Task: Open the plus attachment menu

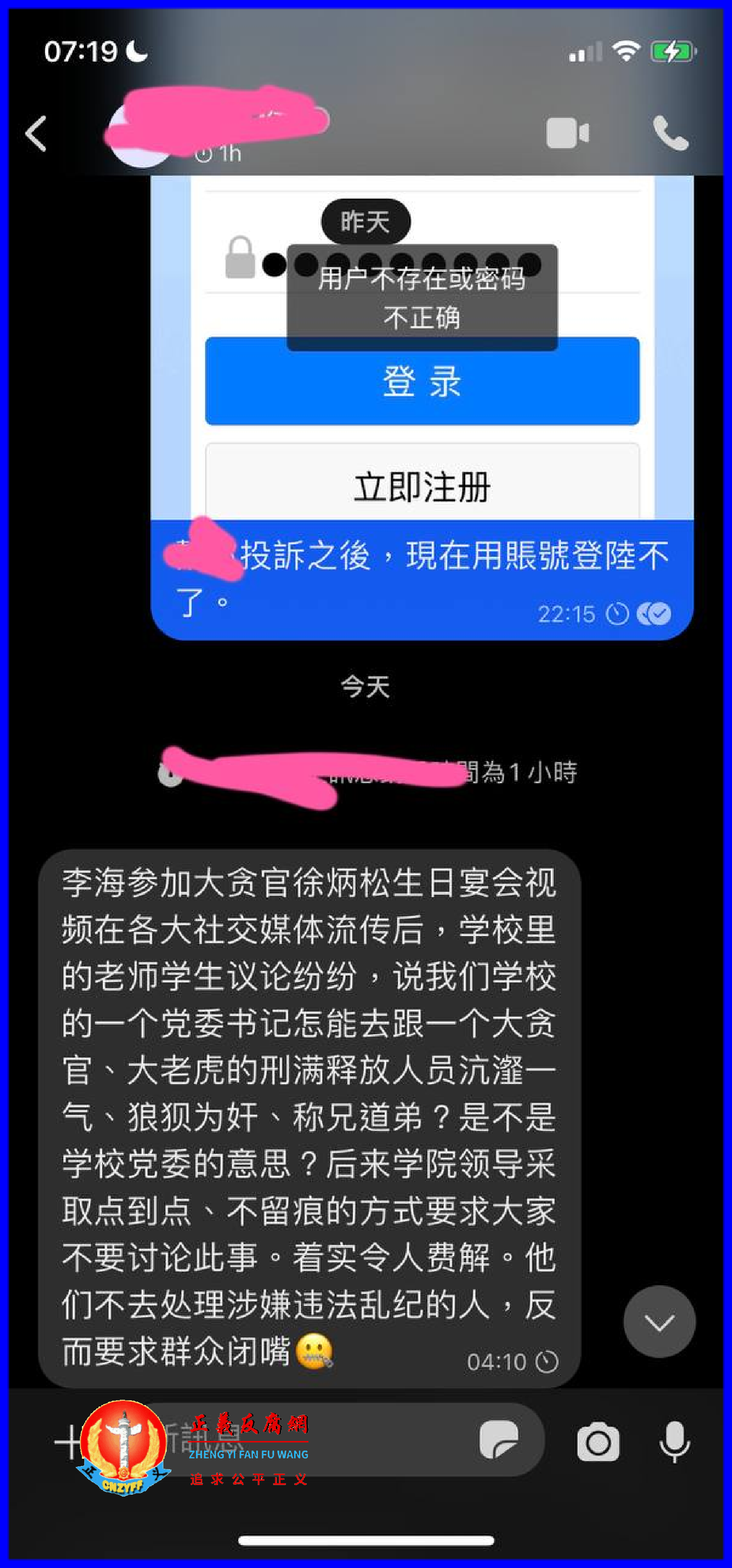Action: (67, 1441)
